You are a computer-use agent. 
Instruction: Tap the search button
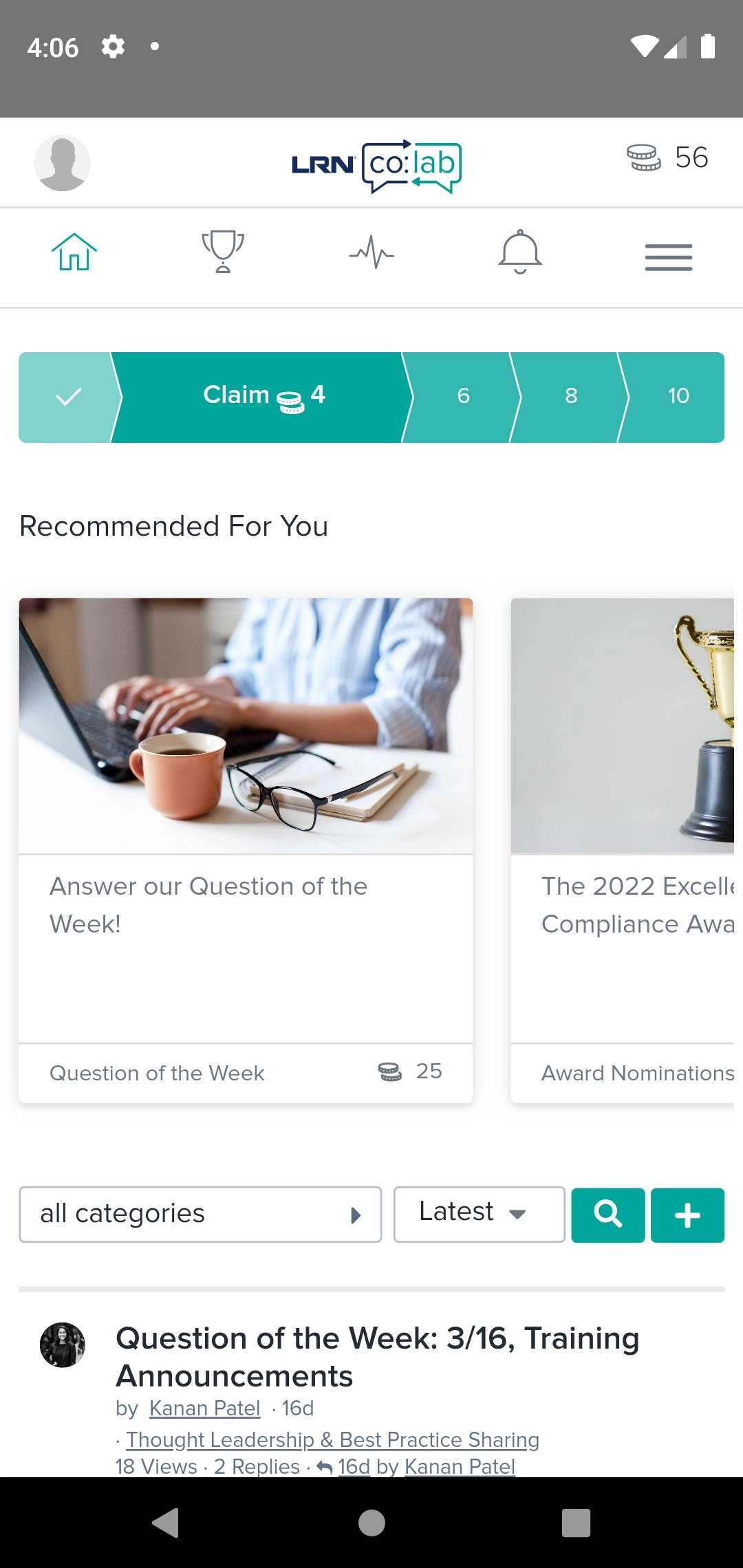pos(607,1215)
